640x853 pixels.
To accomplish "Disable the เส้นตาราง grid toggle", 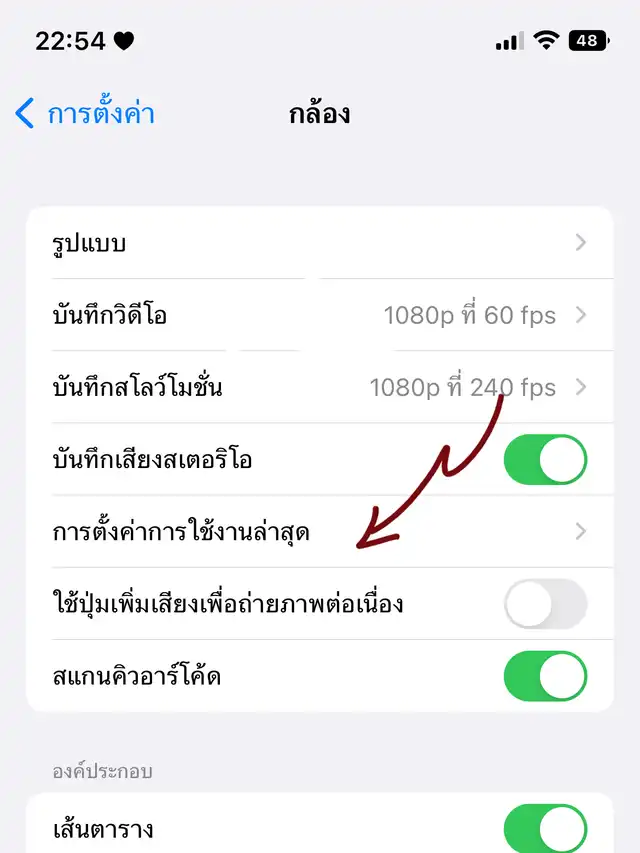I will pyautogui.click(x=545, y=829).
